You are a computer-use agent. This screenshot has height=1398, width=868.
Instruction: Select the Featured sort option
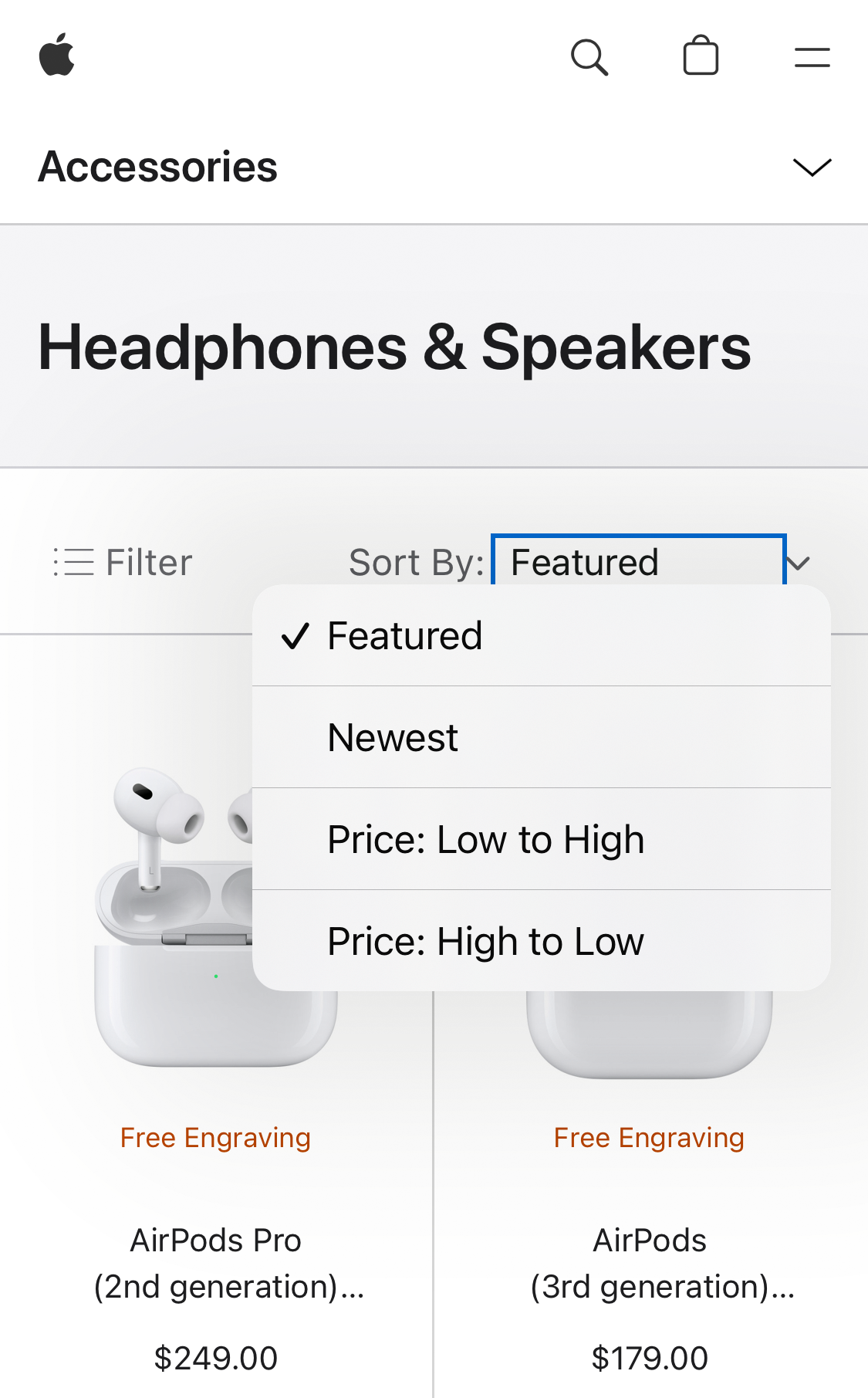click(404, 635)
